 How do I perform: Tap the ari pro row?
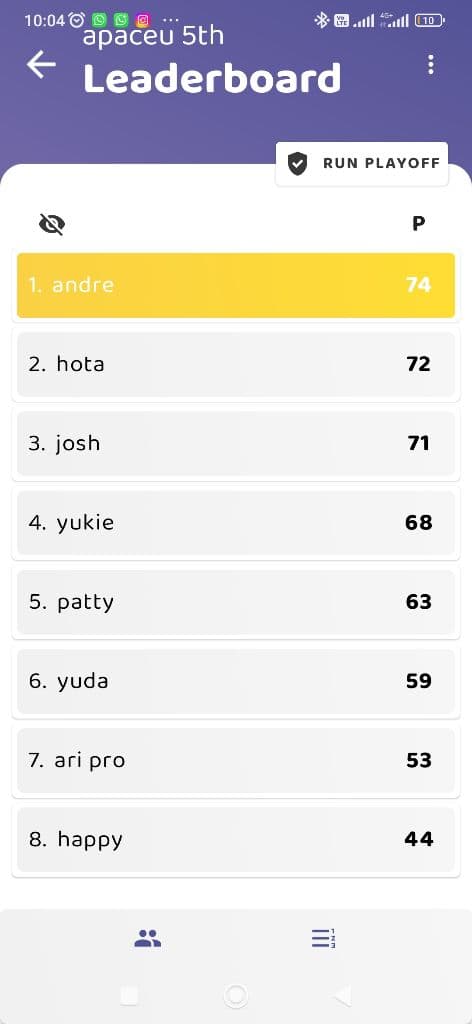pos(236,760)
